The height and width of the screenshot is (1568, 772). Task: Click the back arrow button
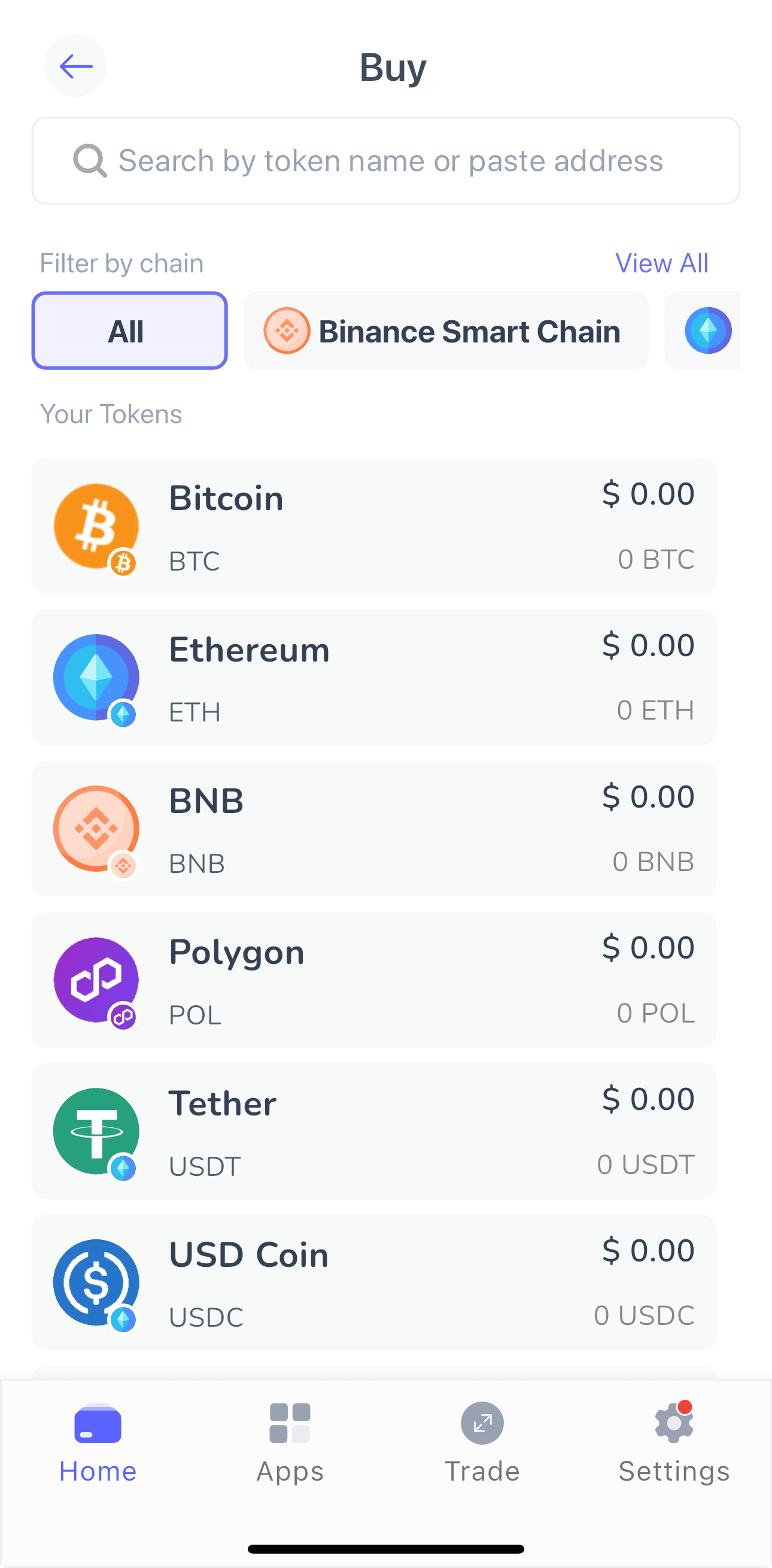pyautogui.click(x=75, y=66)
